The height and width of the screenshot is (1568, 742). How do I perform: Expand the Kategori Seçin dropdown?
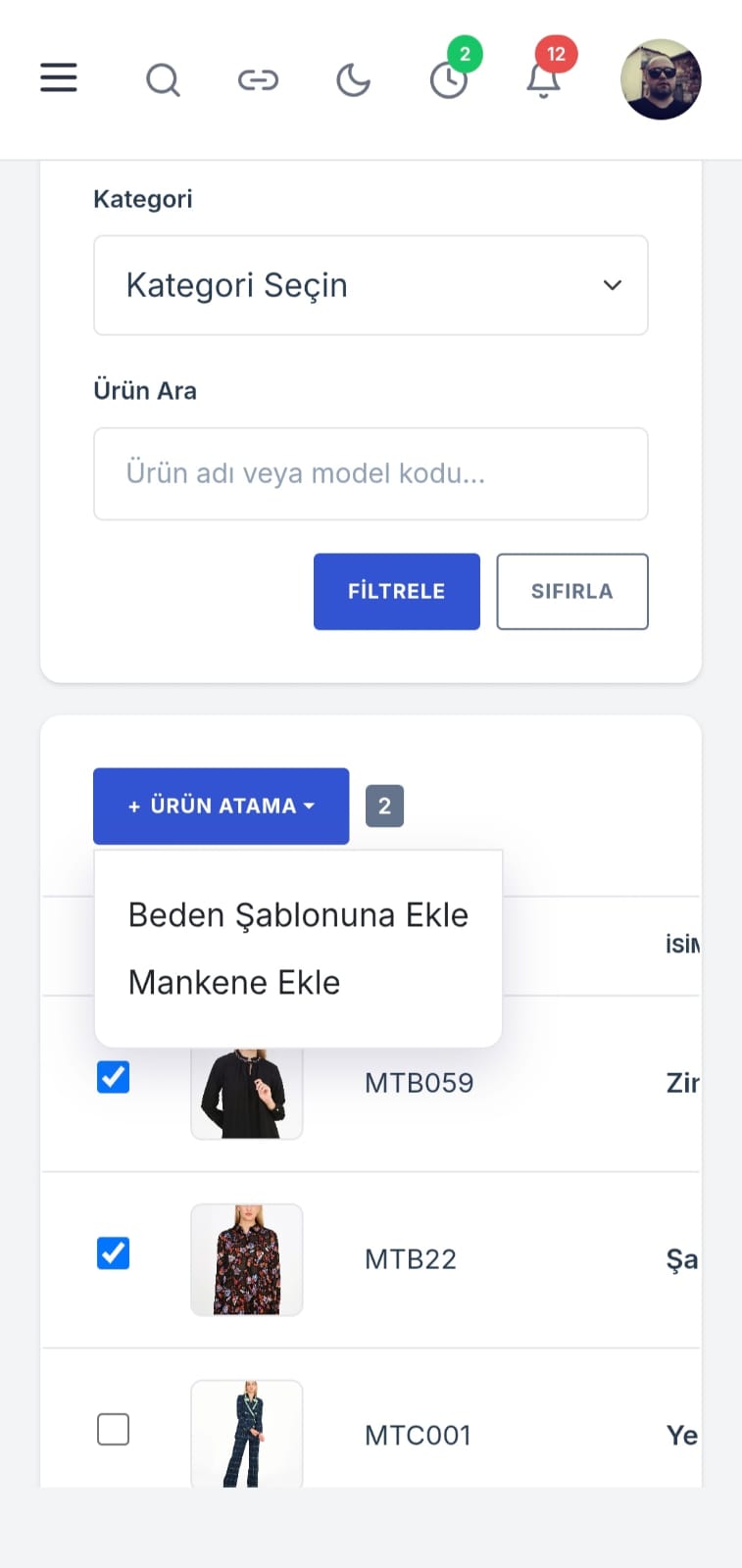click(371, 285)
